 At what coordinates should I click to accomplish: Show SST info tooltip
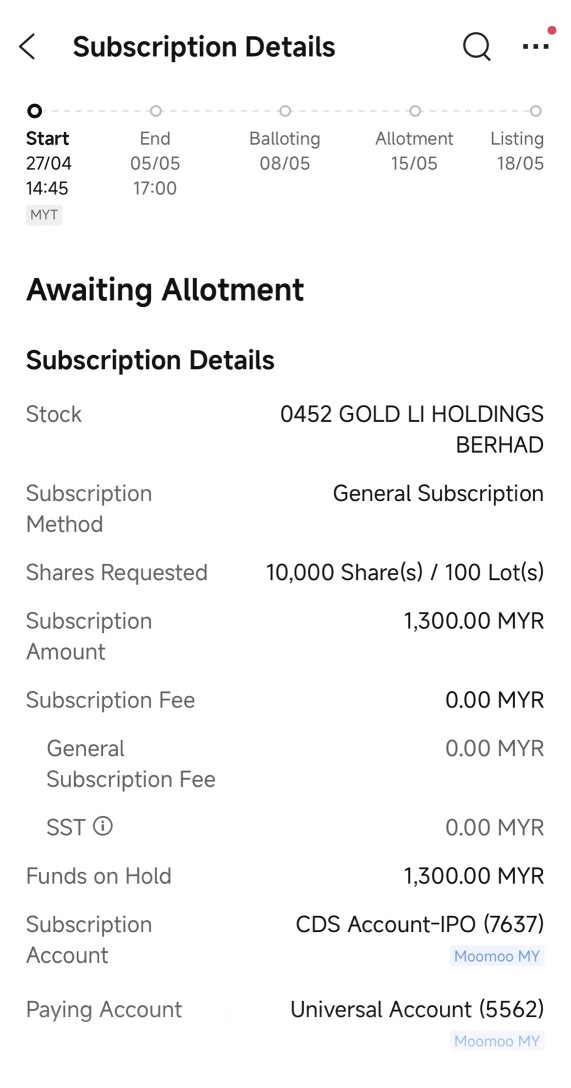(x=103, y=826)
